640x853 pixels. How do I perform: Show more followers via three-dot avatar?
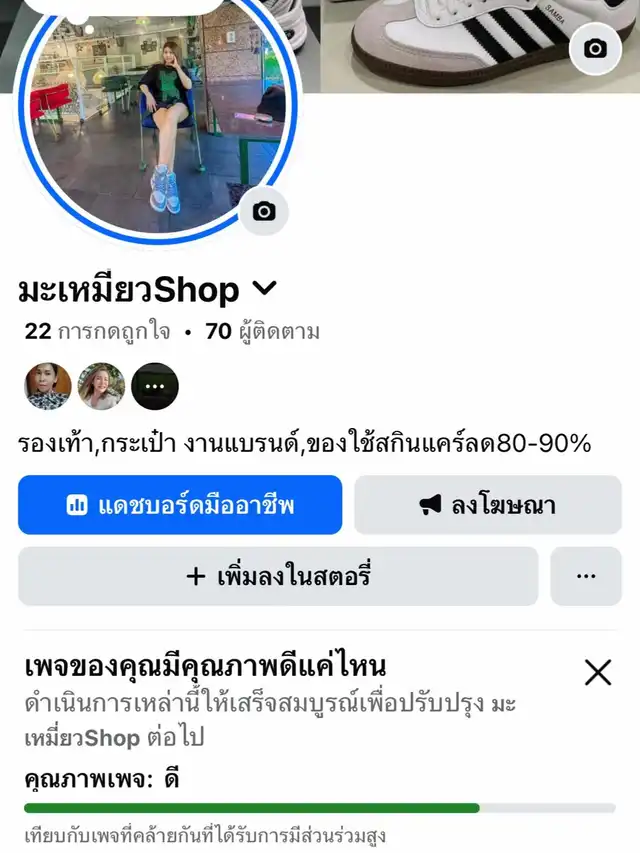[155, 386]
